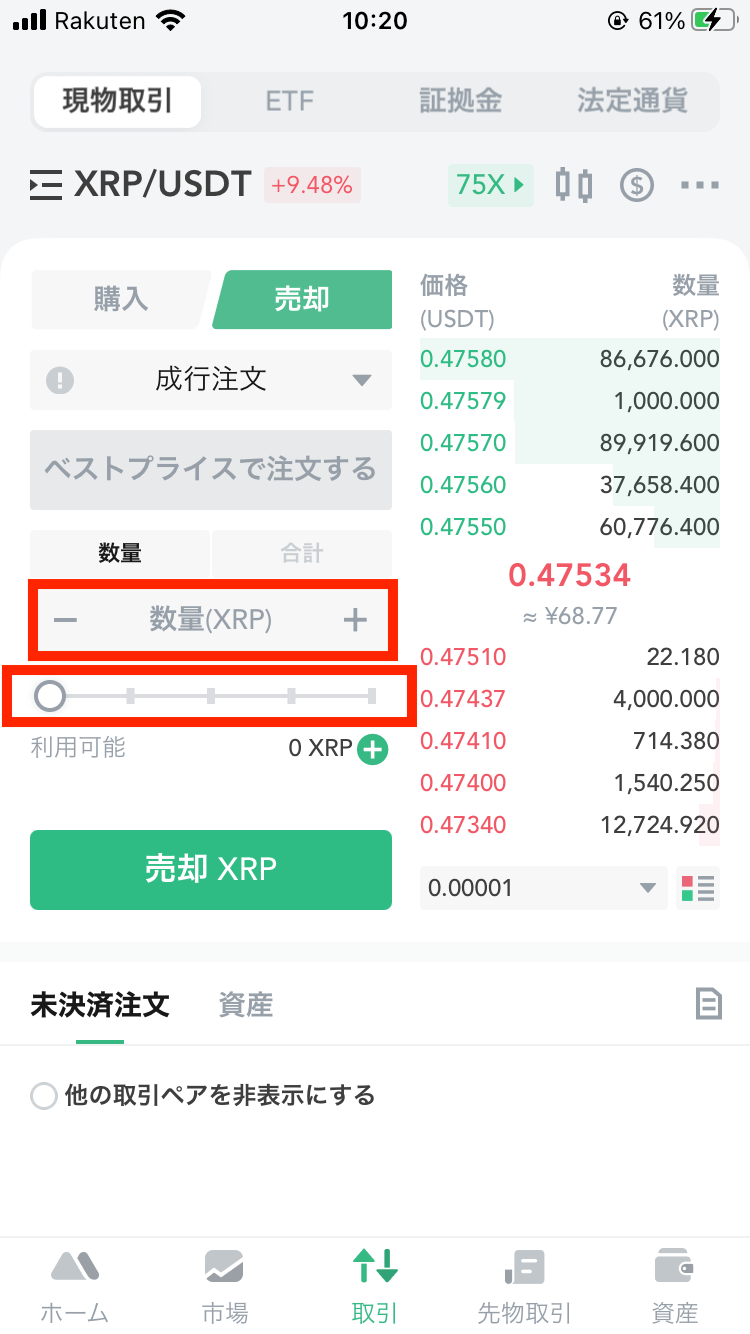Expand the 0.00001 price precision dropdown

(543, 888)
